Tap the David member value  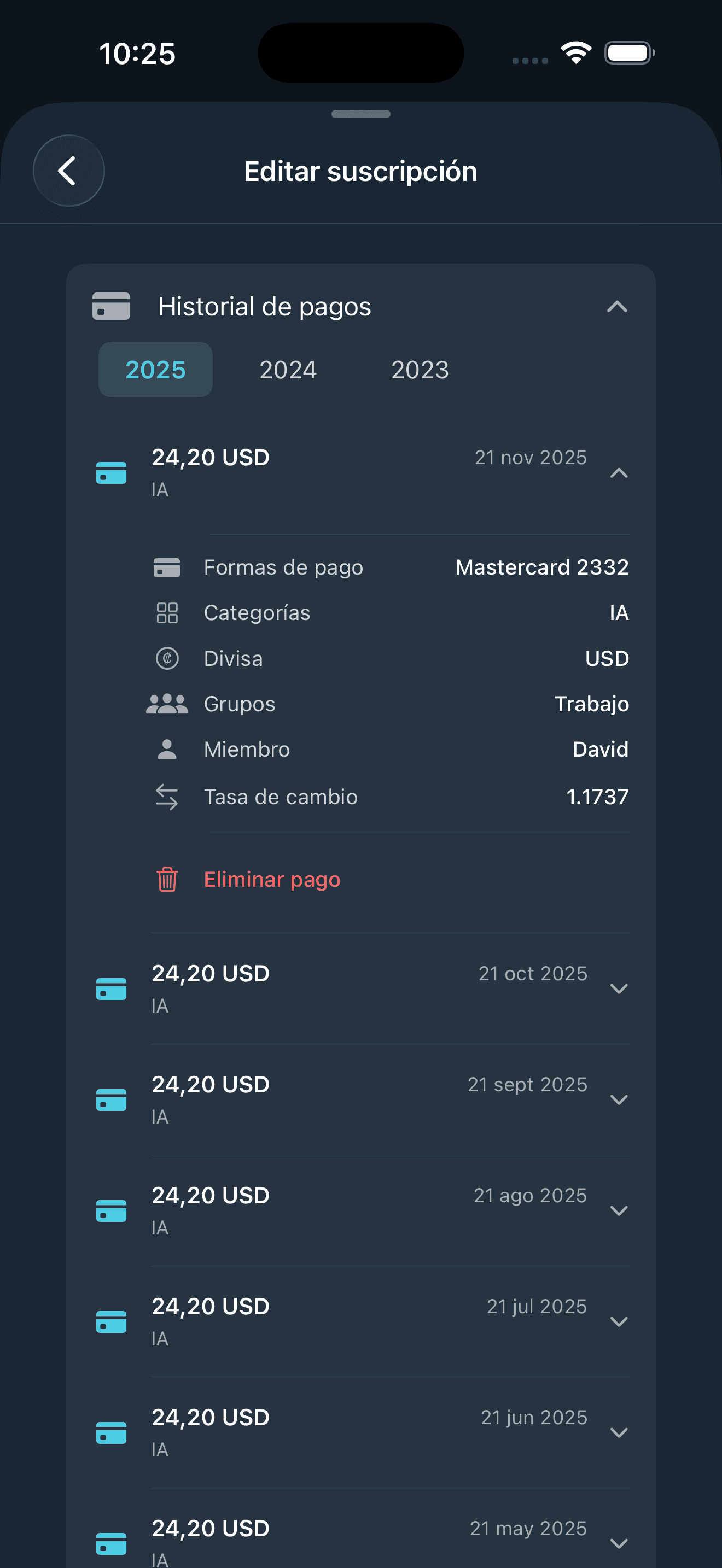pos(599,750)
